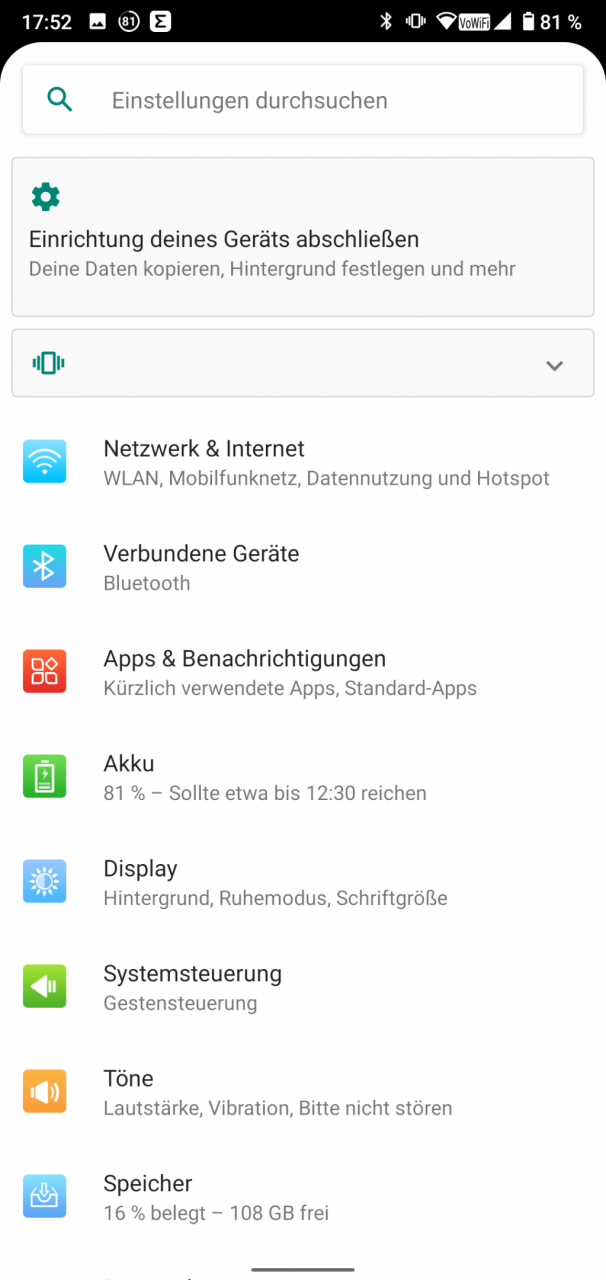Expand the vibration mode card chevron
The image size is (606, 1280).
[x=554, y=364]
